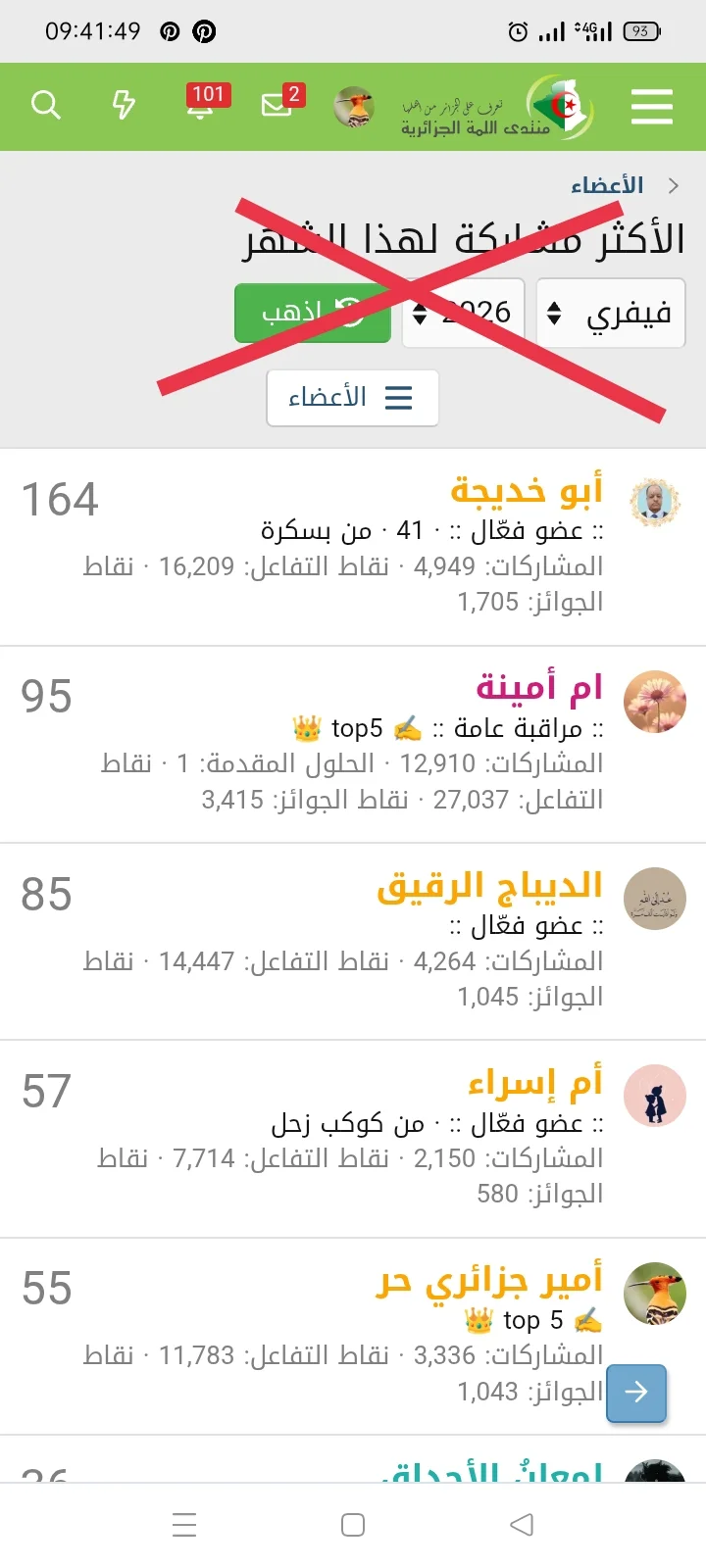This screenshot has height=1568, width=706.
Task: Expand the month dropdown showing فيفري
Action: coord(610,313)
